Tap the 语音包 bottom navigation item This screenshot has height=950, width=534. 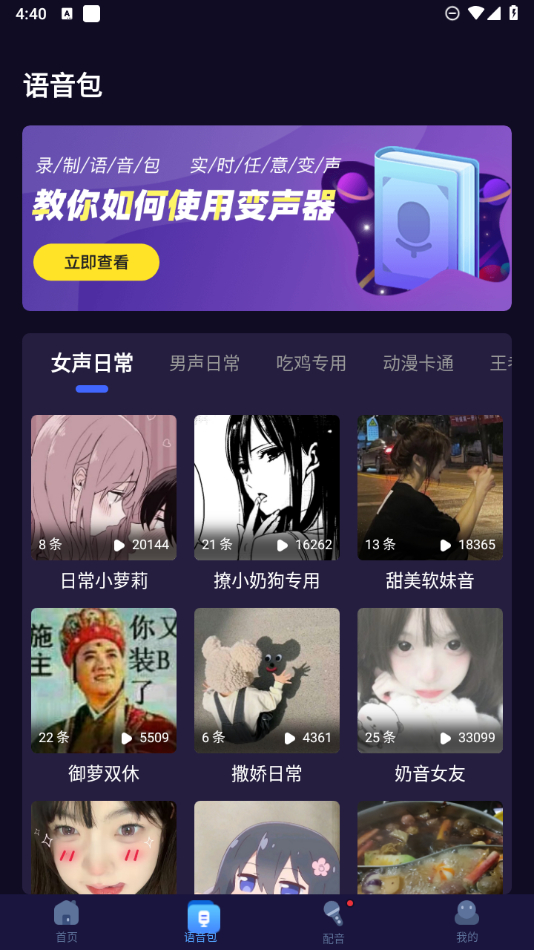pyautogui.click(x=201, y=922)
